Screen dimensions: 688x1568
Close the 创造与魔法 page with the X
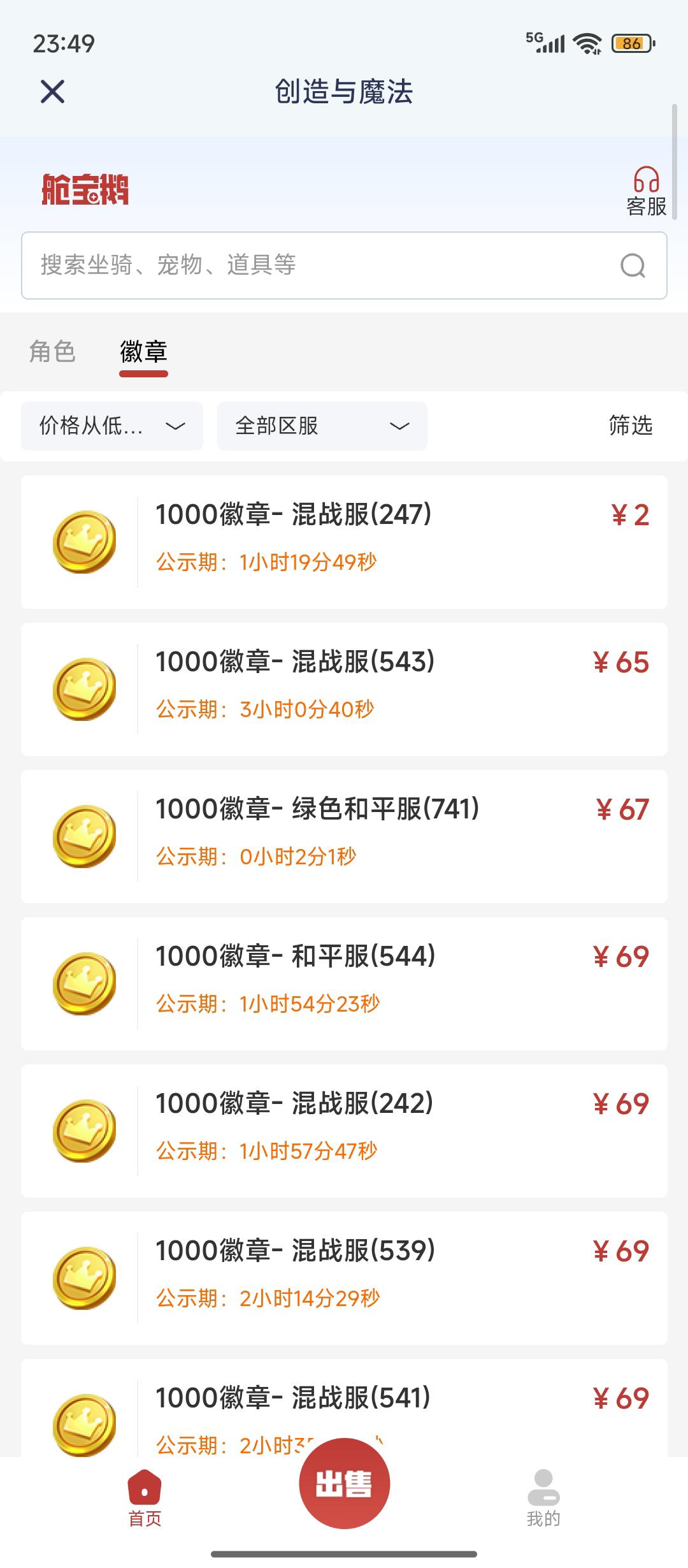click(x=54, y=91)
